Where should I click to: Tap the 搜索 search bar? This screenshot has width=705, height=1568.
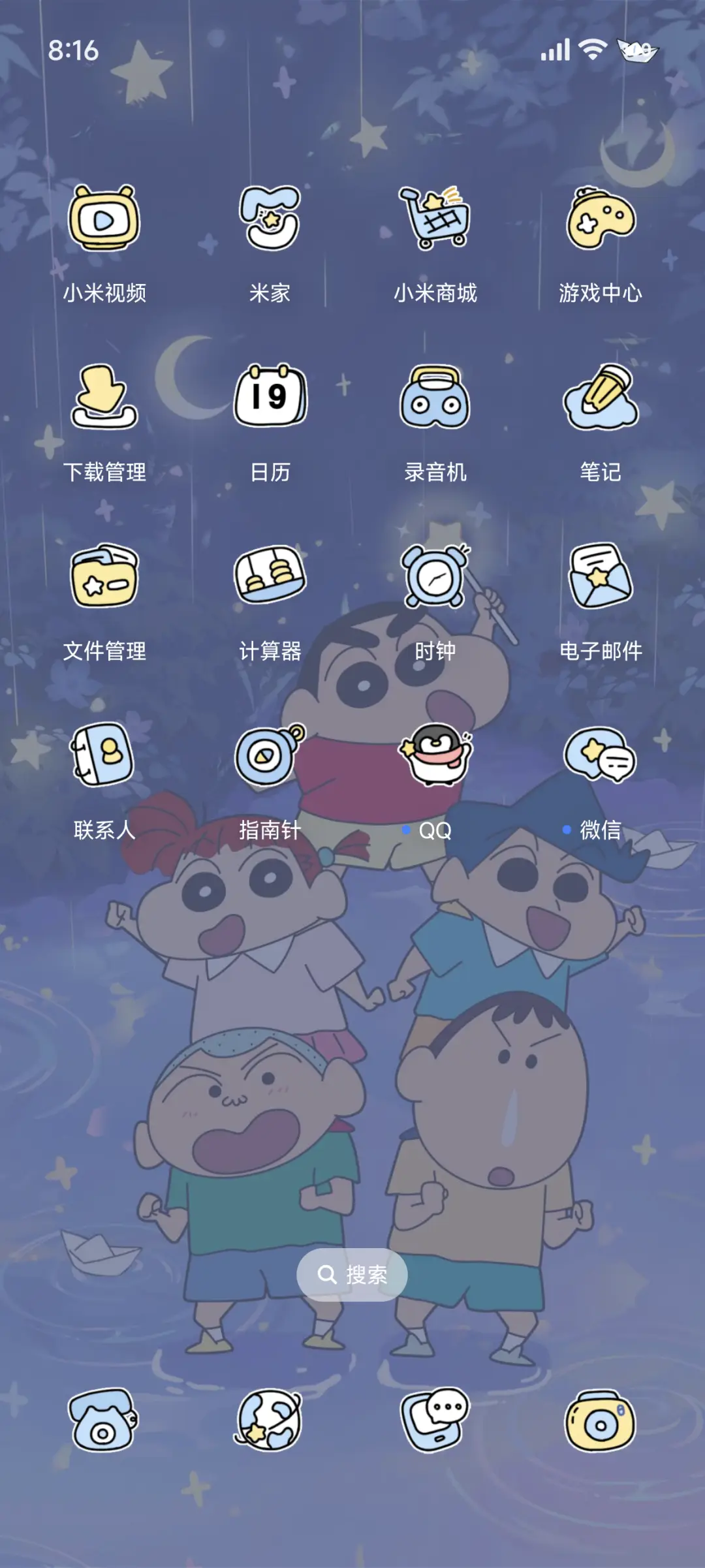[x=352, y=1274]
